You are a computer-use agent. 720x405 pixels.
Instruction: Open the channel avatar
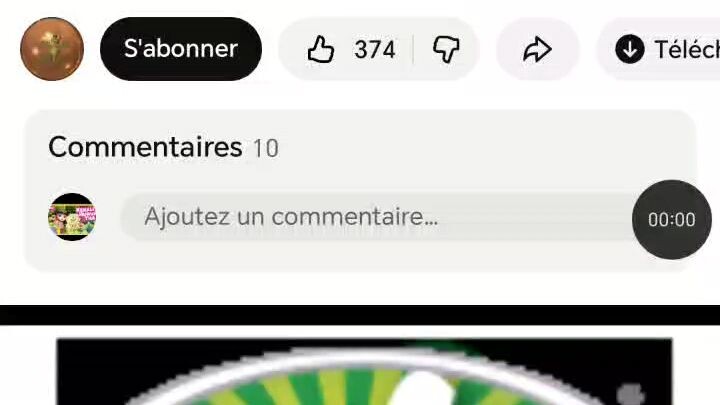point(52,49)
